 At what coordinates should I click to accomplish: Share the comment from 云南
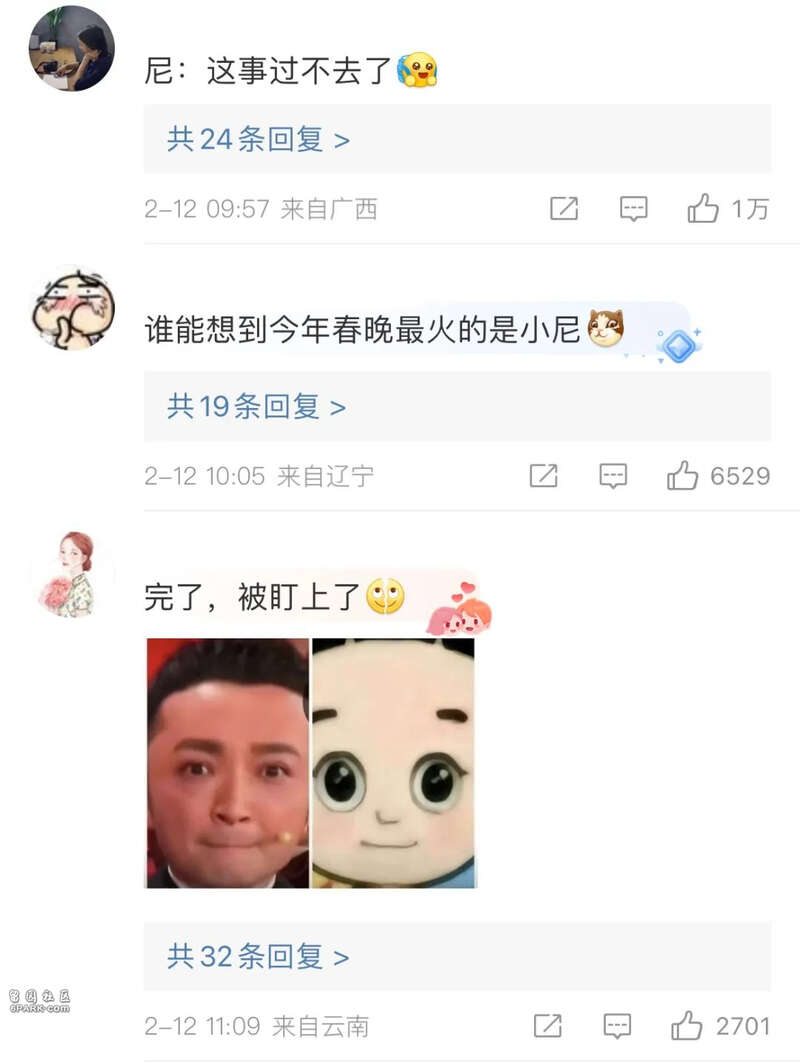pyautogui.click(x=547, y=1025)
